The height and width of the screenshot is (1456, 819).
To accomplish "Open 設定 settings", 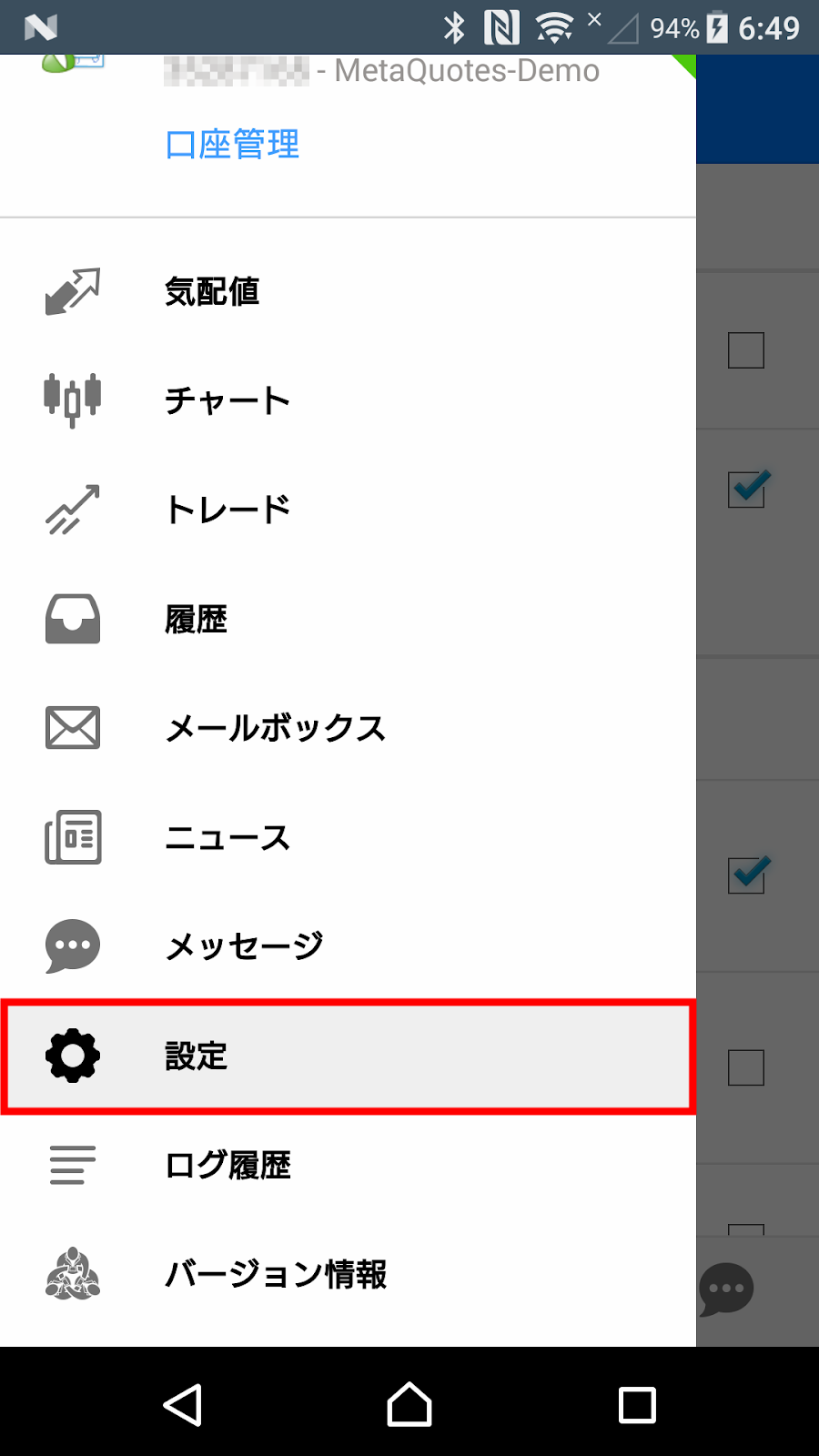I will pyautogui.click(x=348, y=1056).
